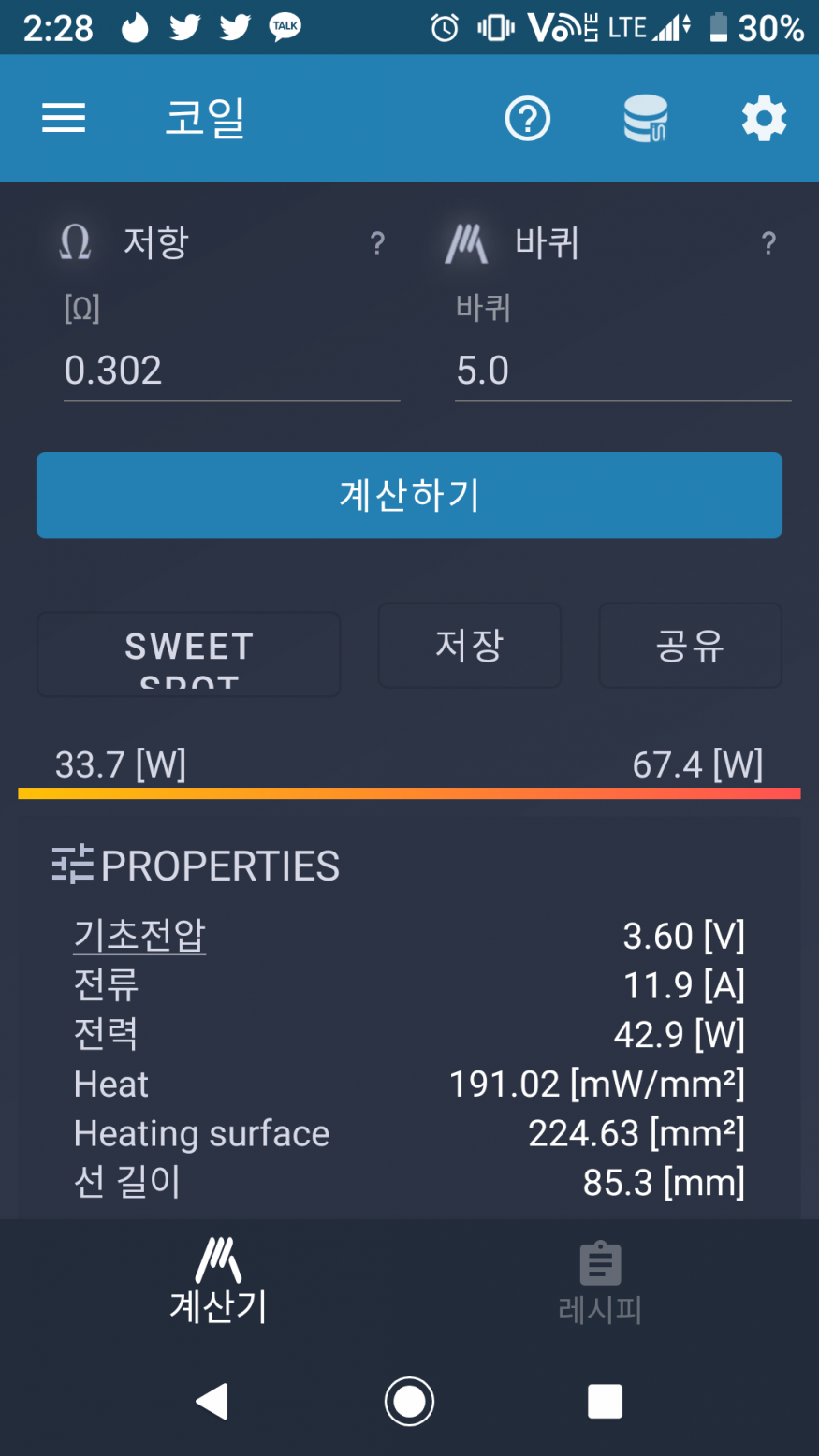Open the settings gear
819x1456 pixels.
click(764, 119)
